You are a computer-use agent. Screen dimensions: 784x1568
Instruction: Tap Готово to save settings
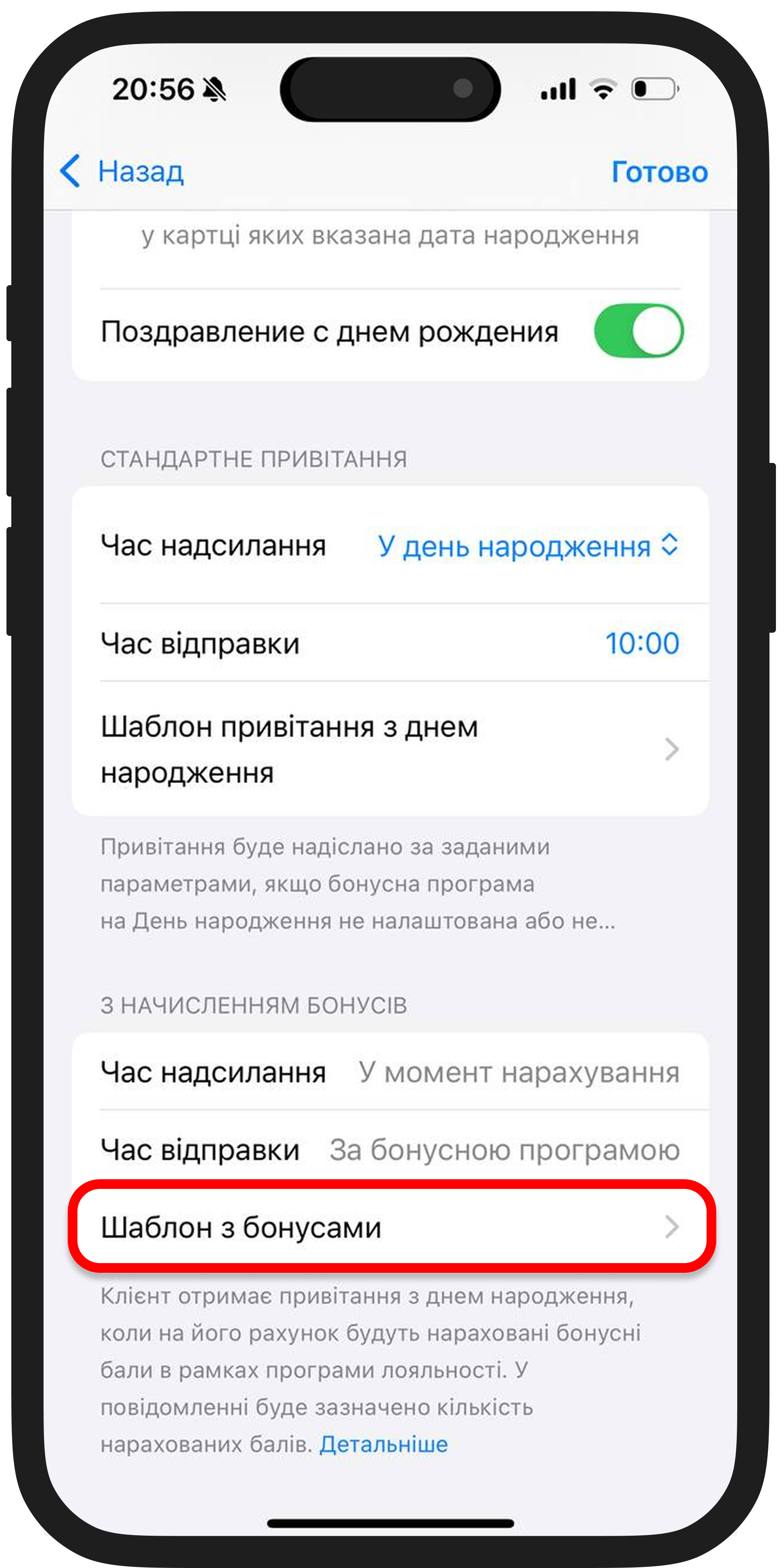(659, 172)
